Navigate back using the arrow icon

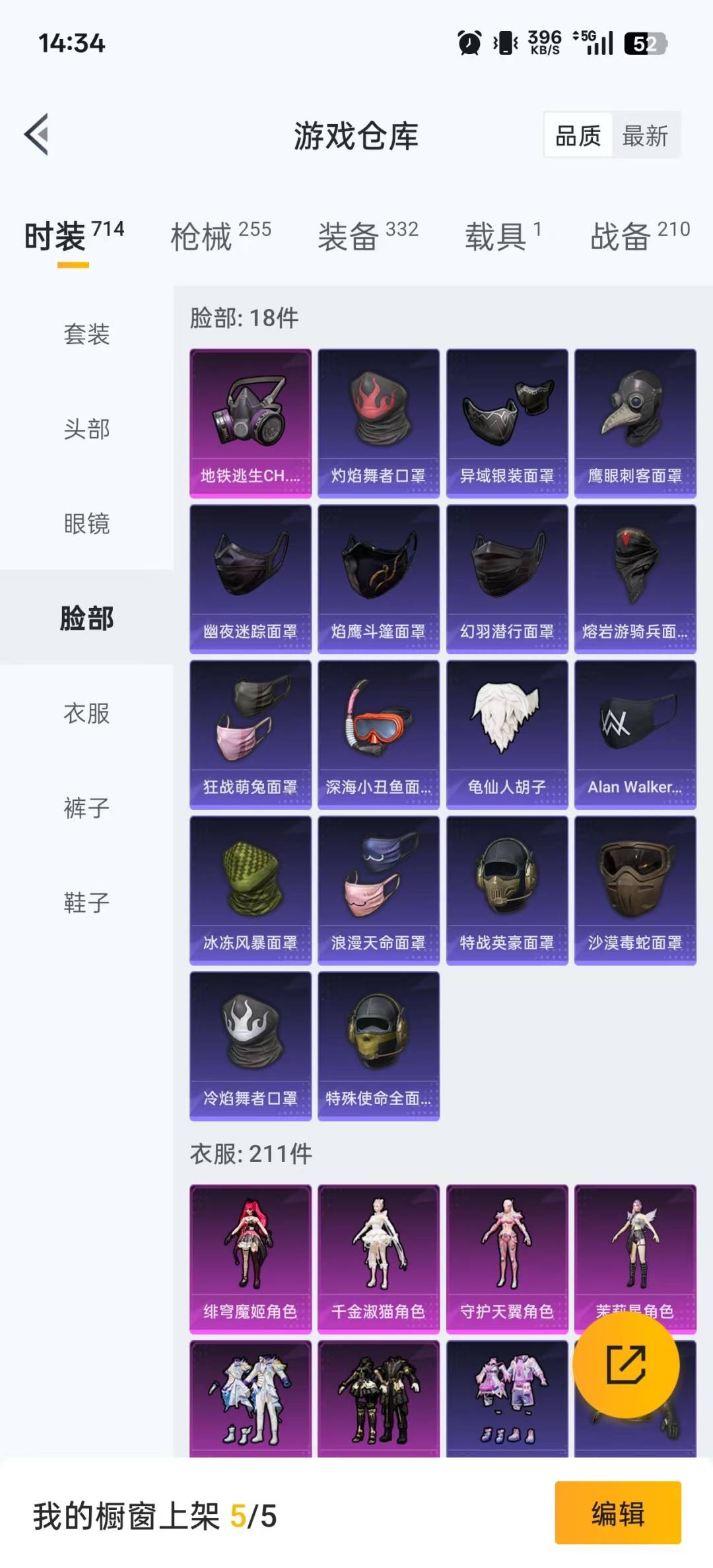point(36,135)
